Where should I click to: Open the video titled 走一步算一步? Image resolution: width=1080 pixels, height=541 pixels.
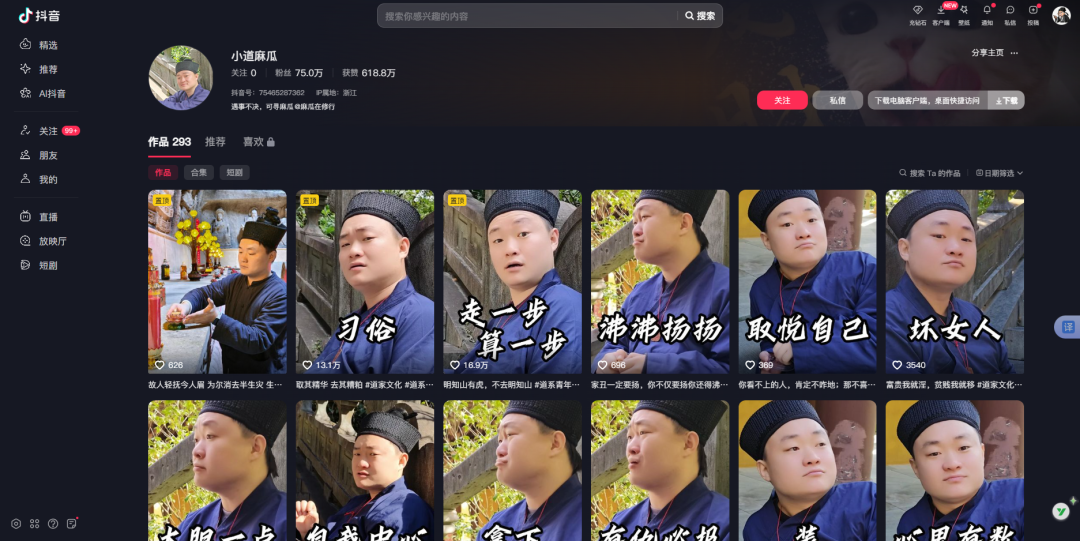pos(512,282)
